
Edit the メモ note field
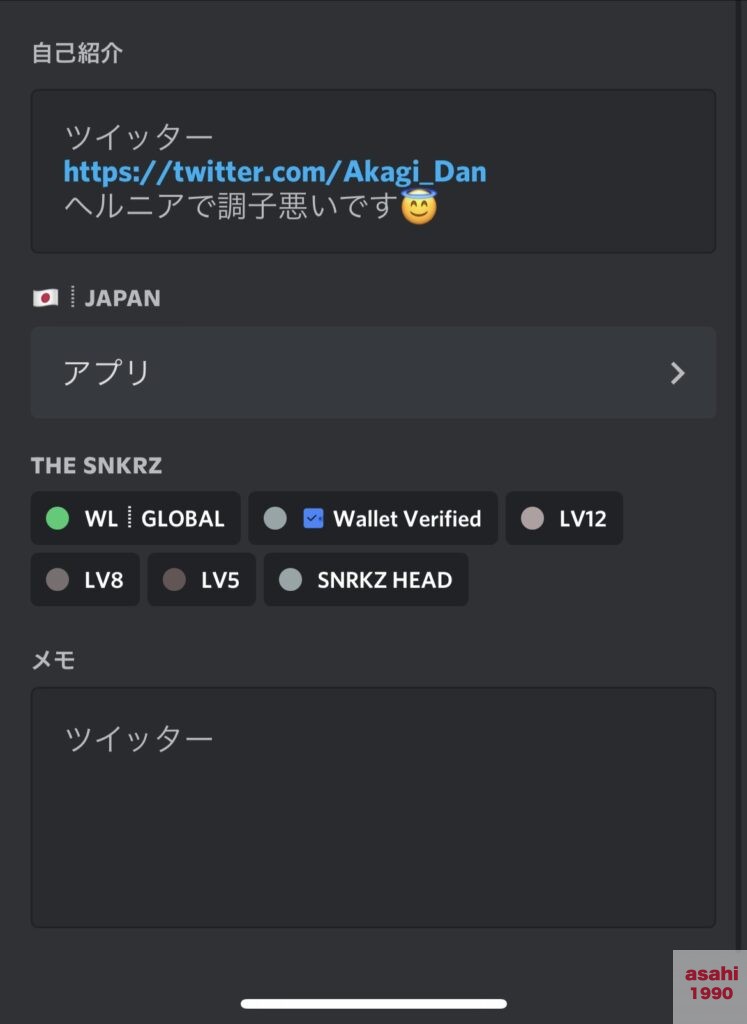373,806
